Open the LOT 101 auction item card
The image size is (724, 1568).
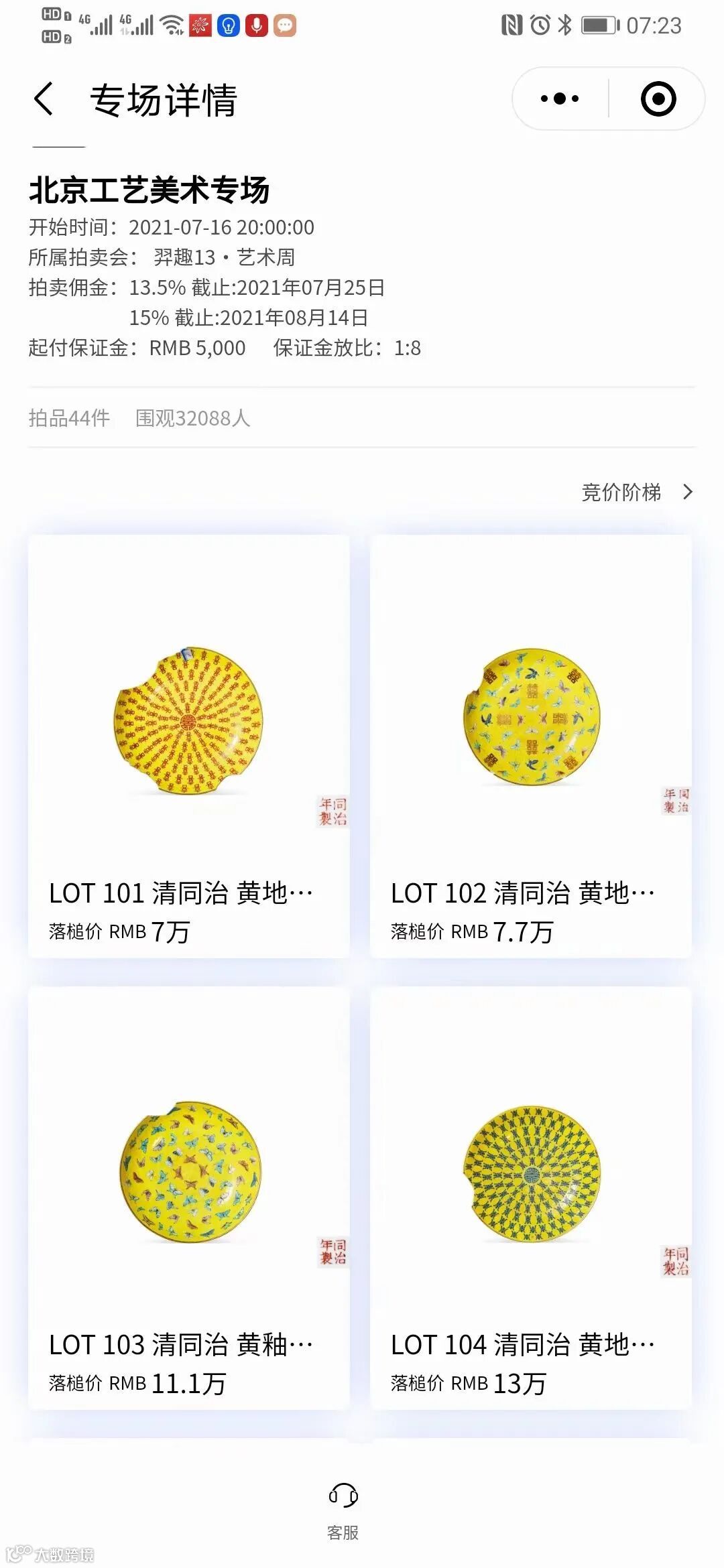coord(188,746)
